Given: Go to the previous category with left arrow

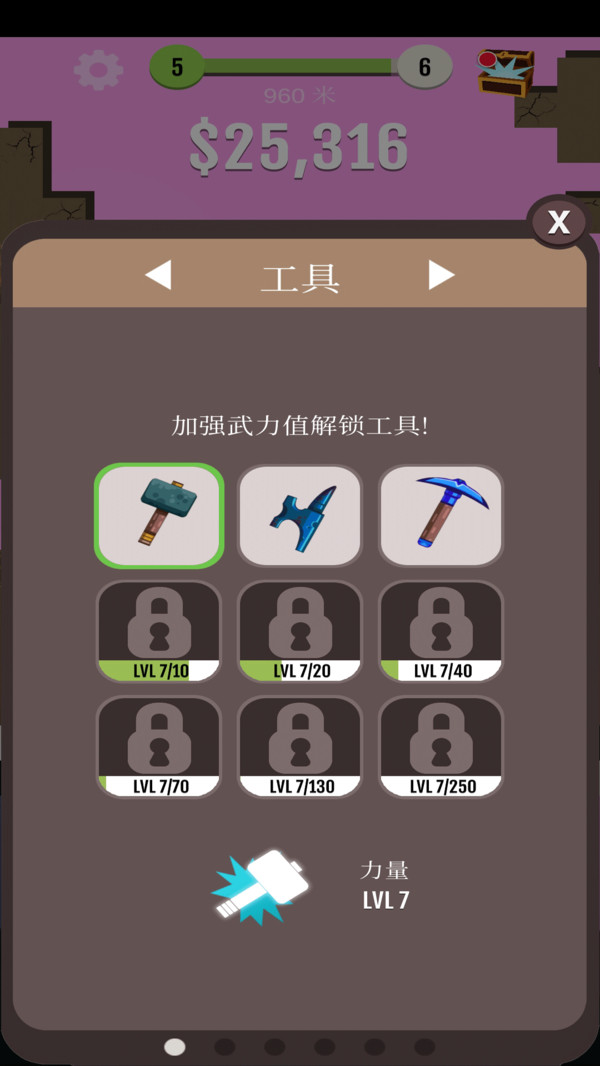Looking at the screenshot, I should (158, 275).
